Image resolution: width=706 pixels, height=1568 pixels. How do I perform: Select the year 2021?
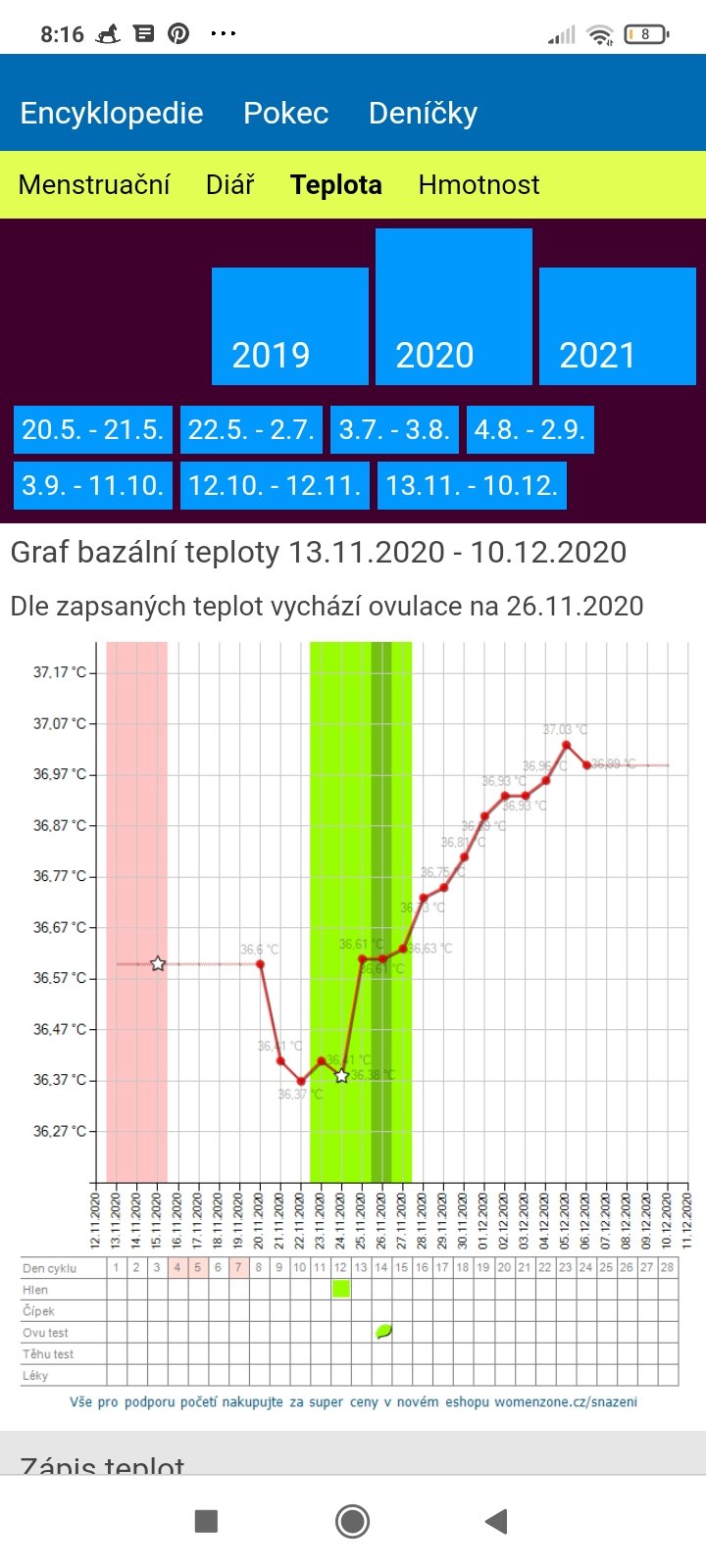click(x=618, y=326)
